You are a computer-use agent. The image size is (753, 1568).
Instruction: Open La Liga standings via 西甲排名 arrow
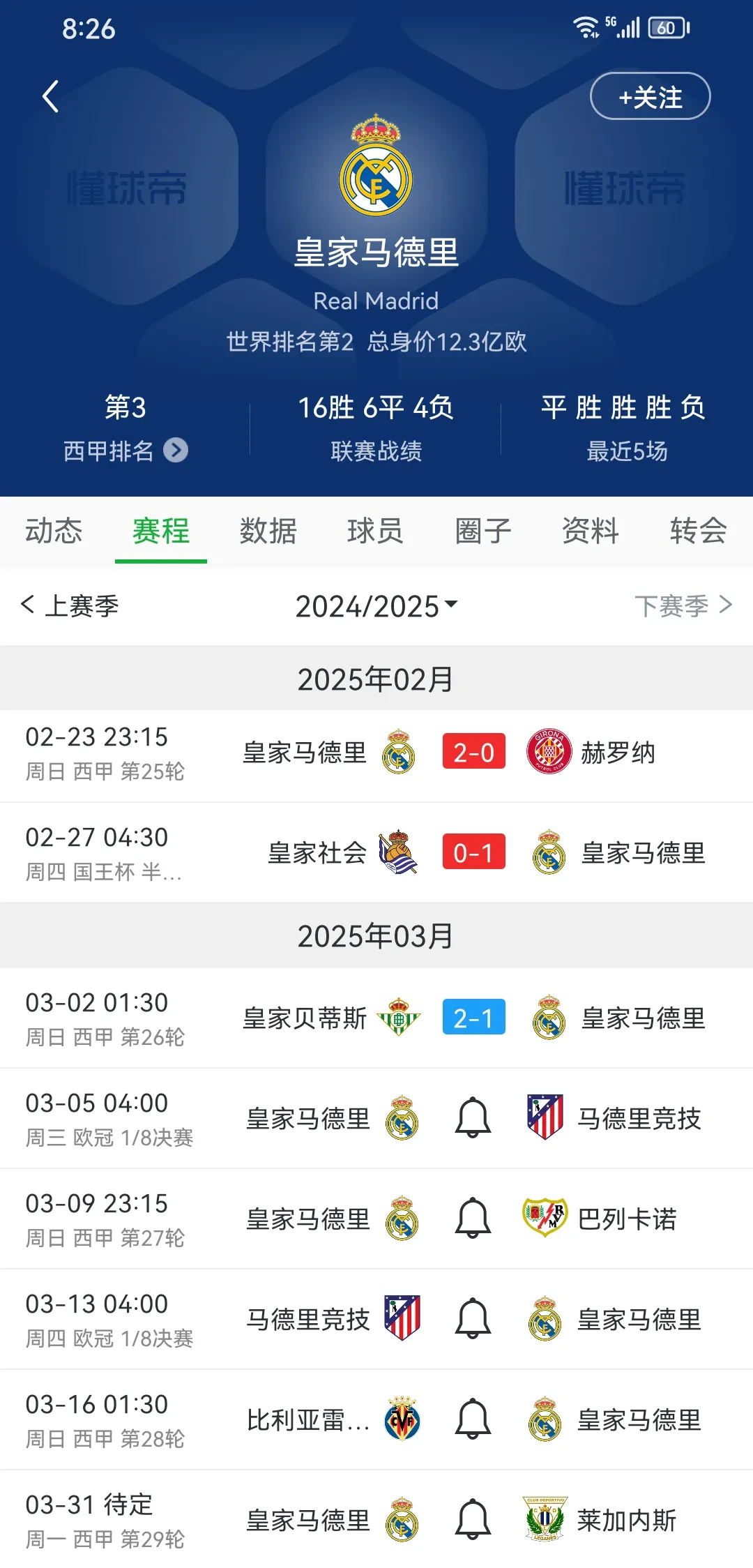click(176, 451)
